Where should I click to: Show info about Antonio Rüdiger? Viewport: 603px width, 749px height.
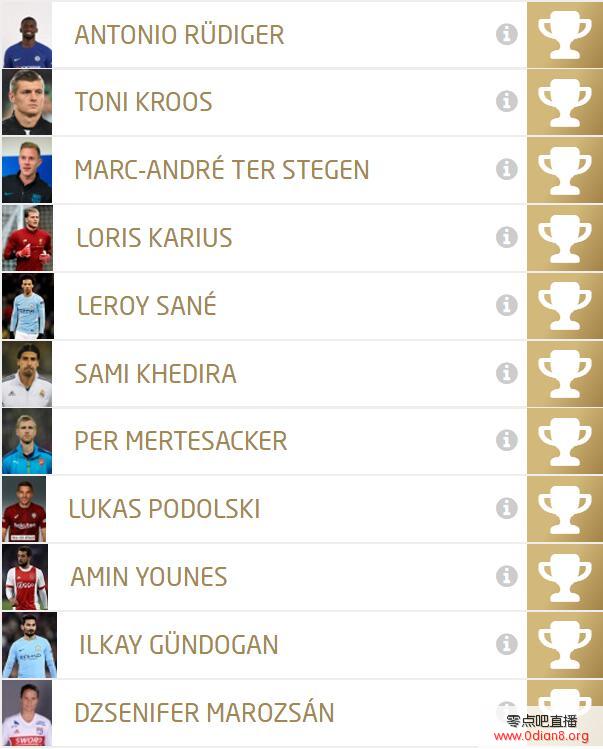tap(507, 34)
